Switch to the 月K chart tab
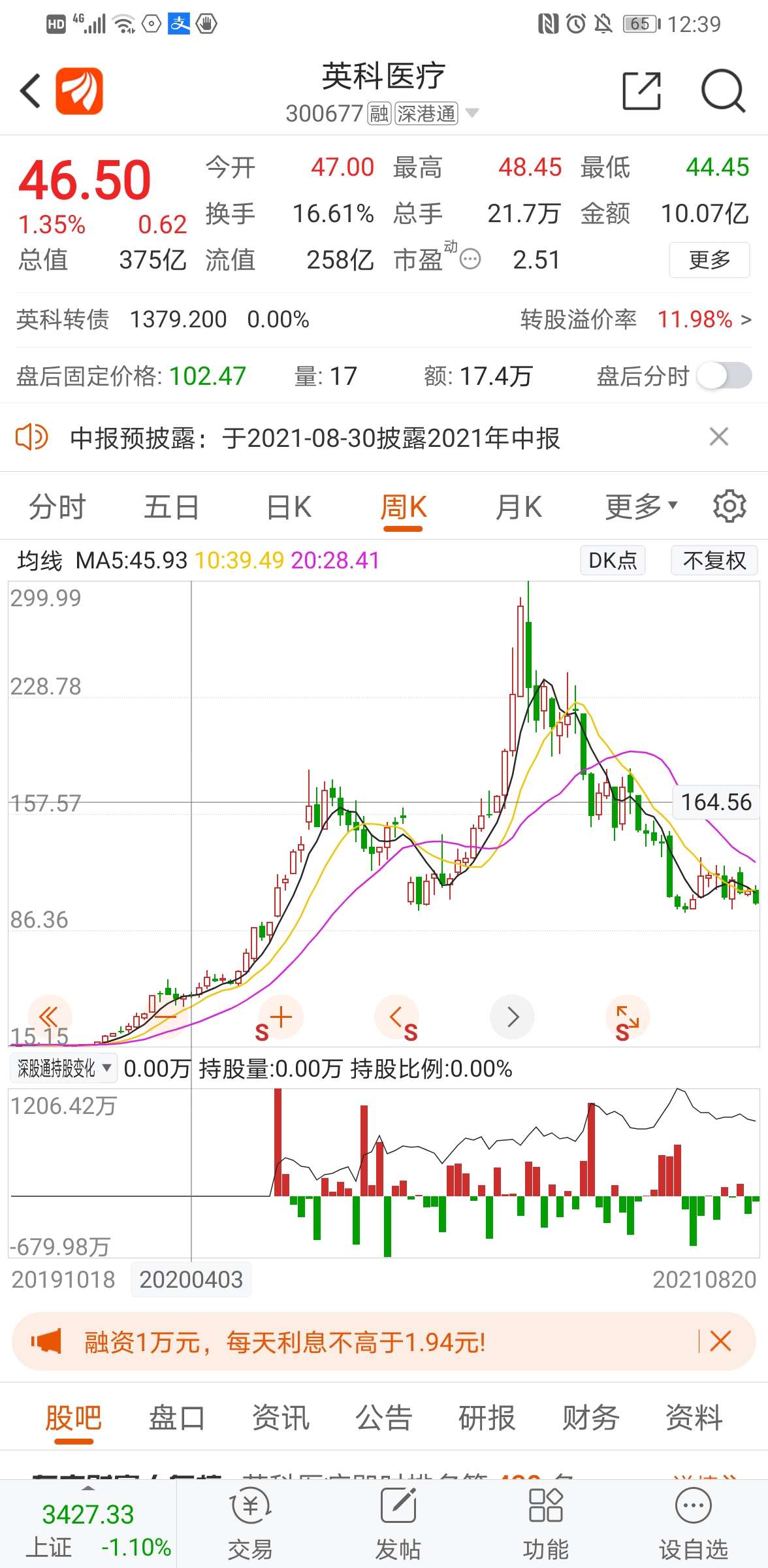The image size is (768, 1568). point(519,507)
